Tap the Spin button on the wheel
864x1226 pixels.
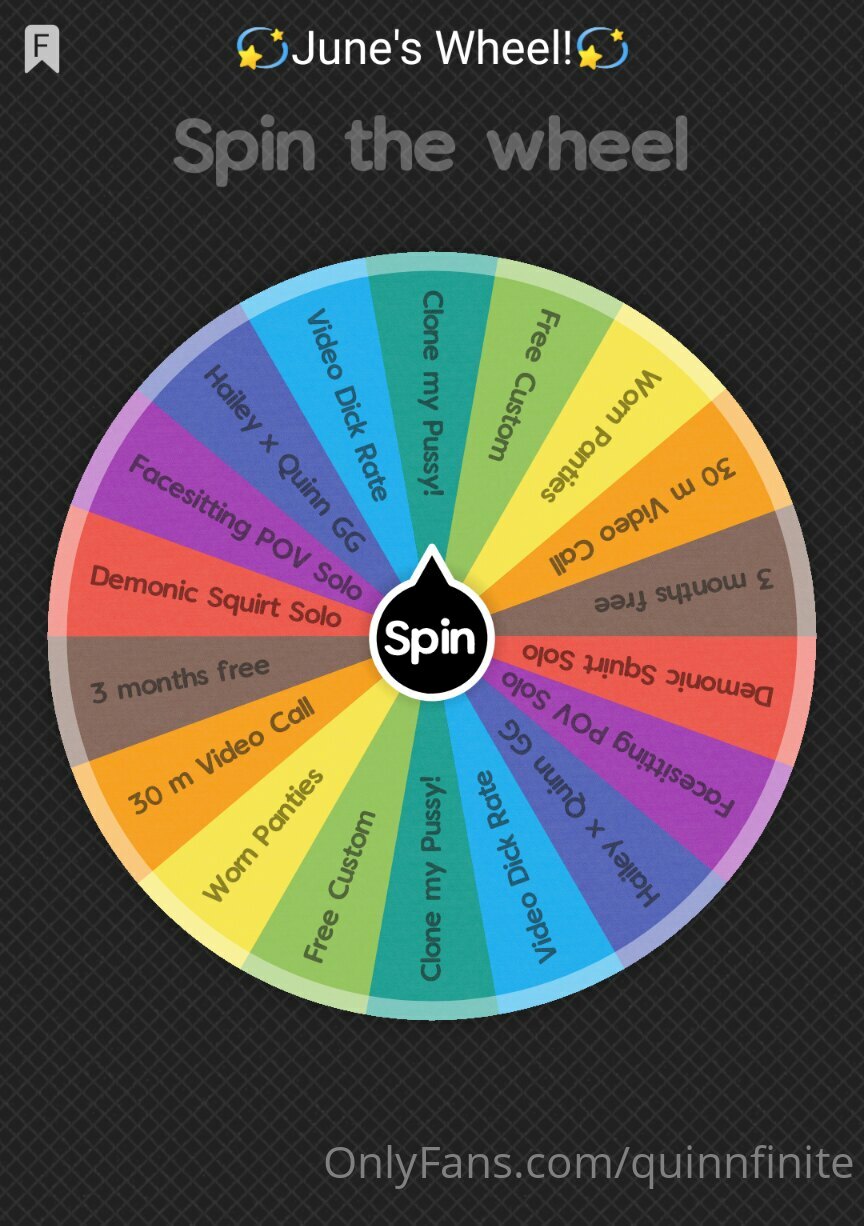(x=431, y=638)
